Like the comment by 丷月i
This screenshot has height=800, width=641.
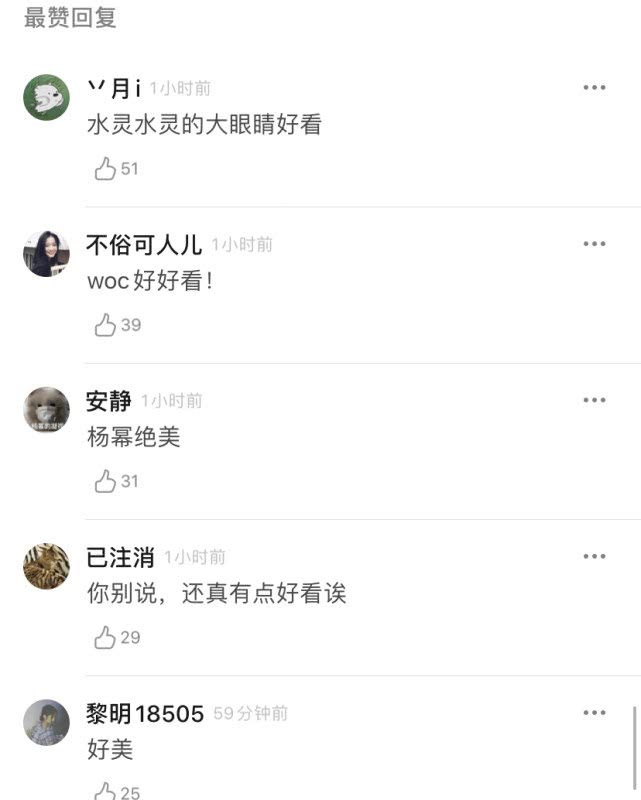coord(105,169)
